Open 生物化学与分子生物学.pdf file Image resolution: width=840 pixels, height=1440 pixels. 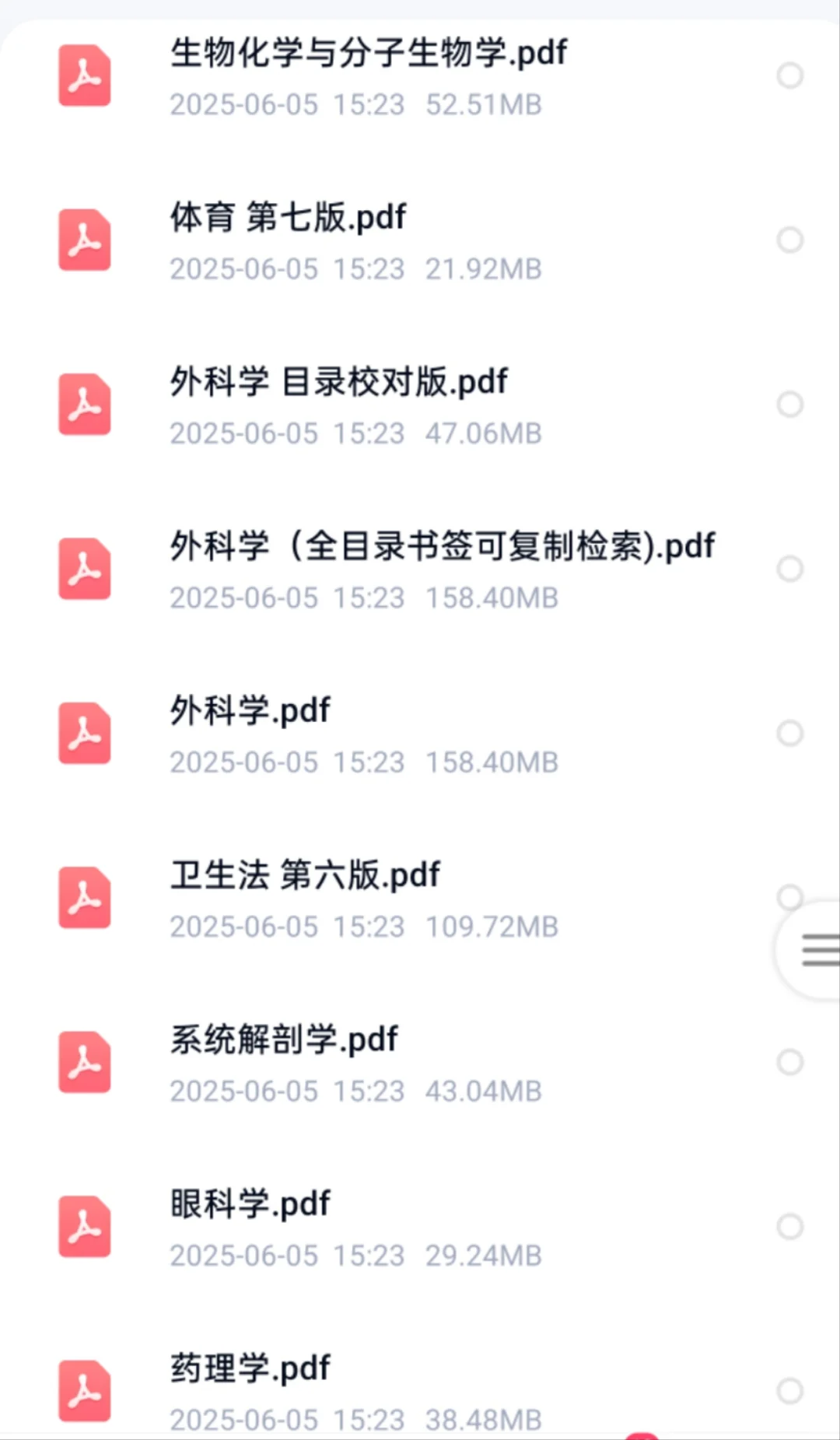[x=420, y=76]
